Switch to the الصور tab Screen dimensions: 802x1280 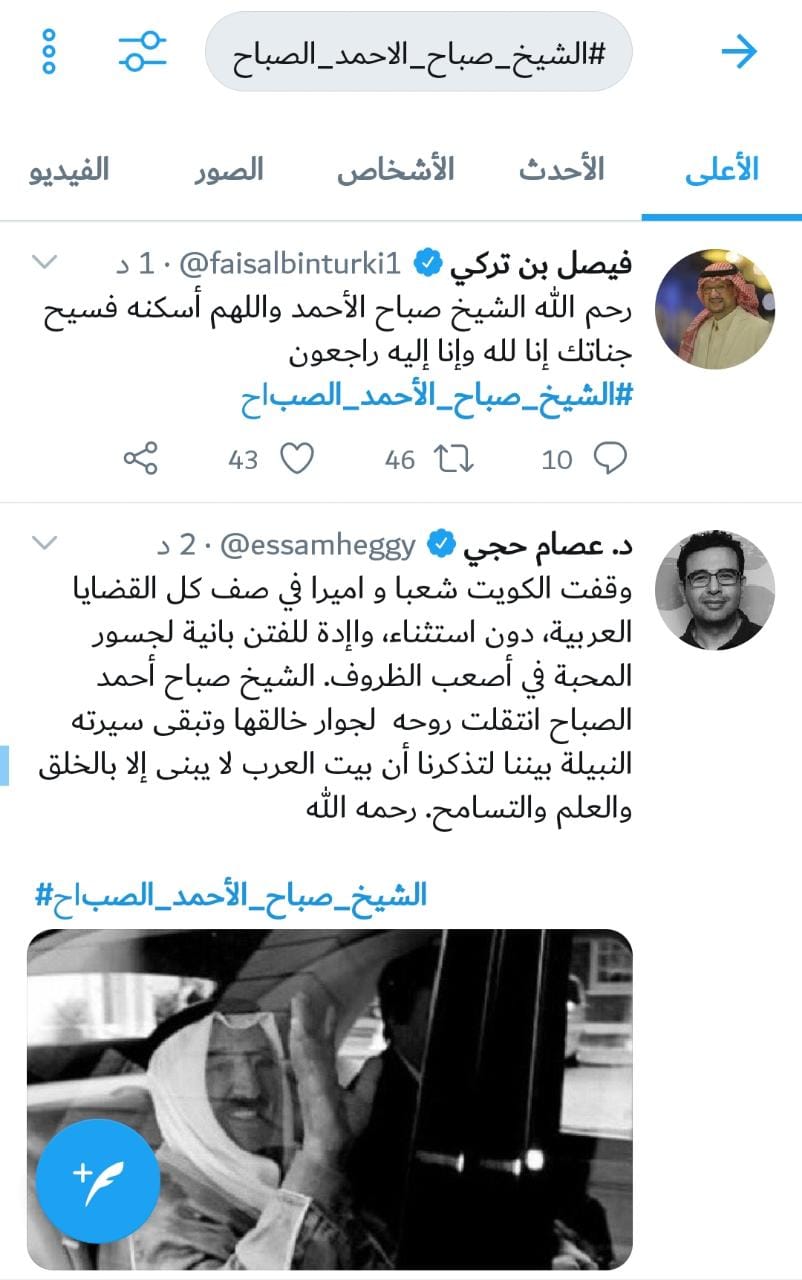pyautogui.click(x=229, y=170)
